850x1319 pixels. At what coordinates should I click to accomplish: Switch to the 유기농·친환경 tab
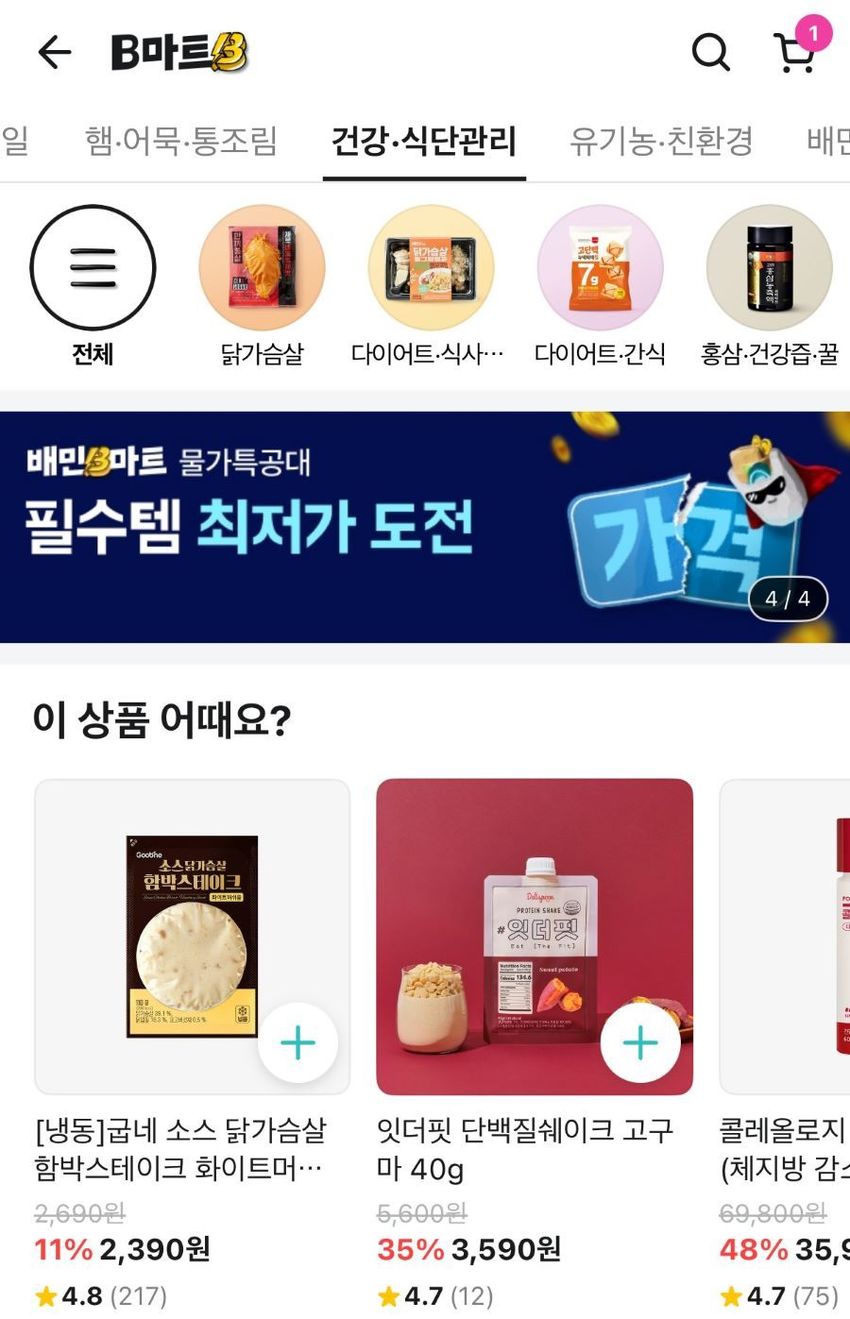point(661,141)
